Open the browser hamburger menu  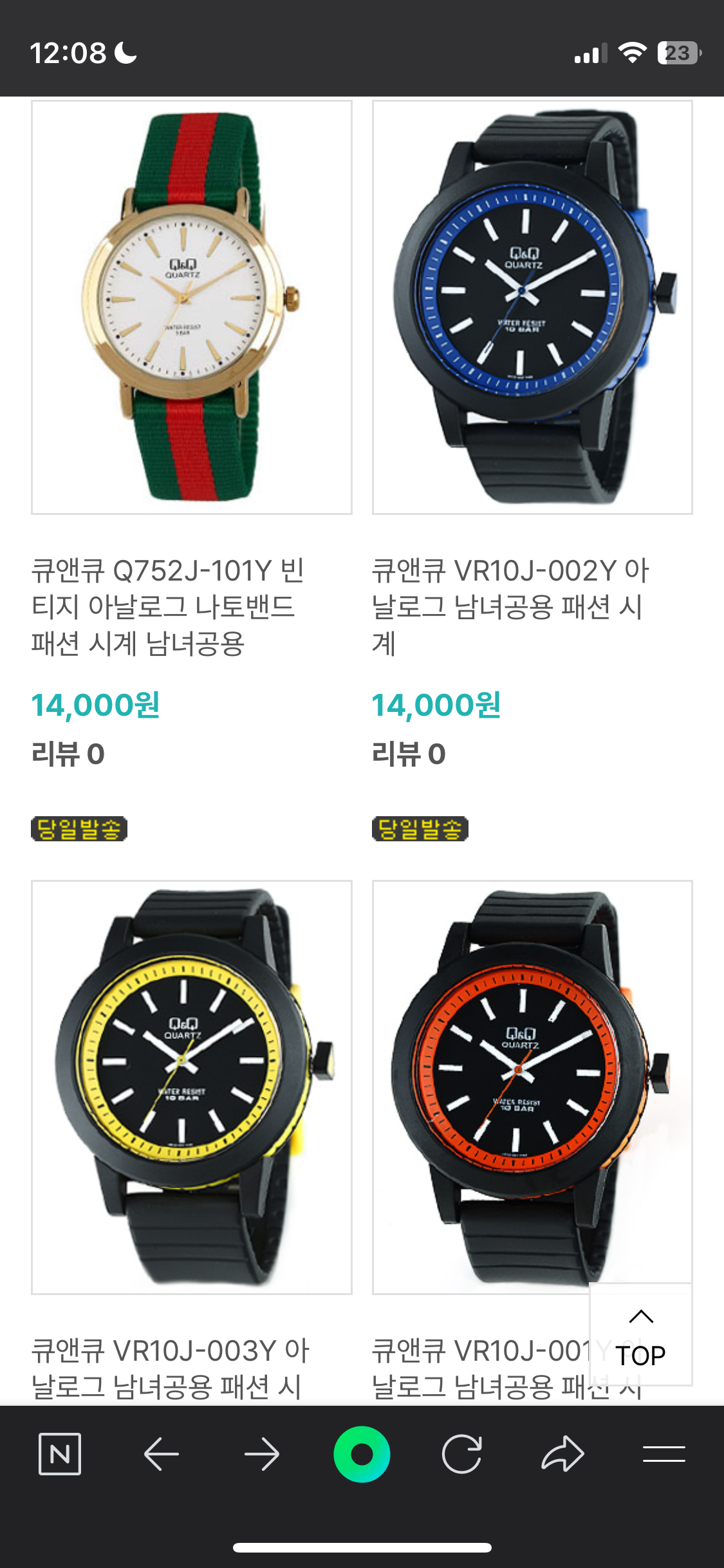point(664,1454)
